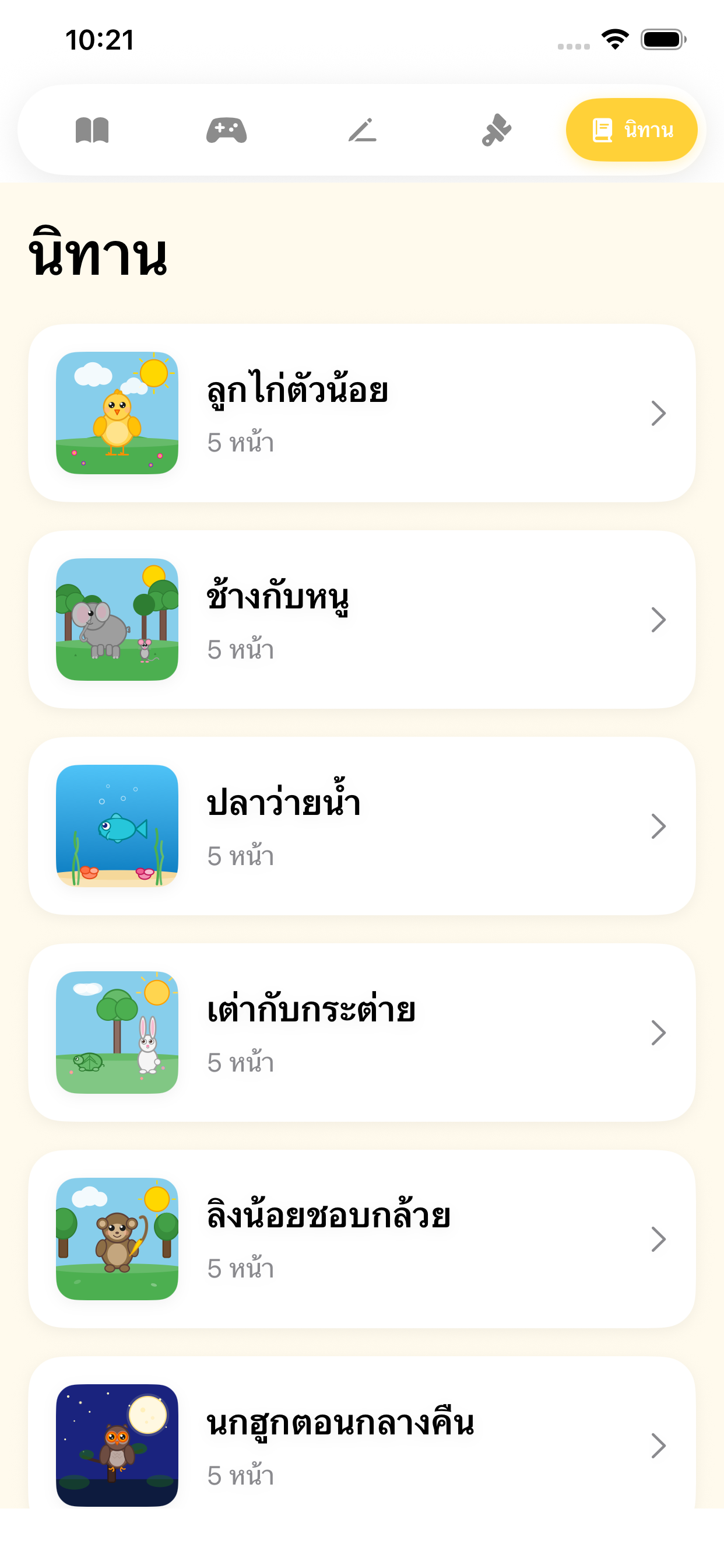Click the chevron beside ลิงน้อยชอบกล้วย

(x=659, y=1238)
